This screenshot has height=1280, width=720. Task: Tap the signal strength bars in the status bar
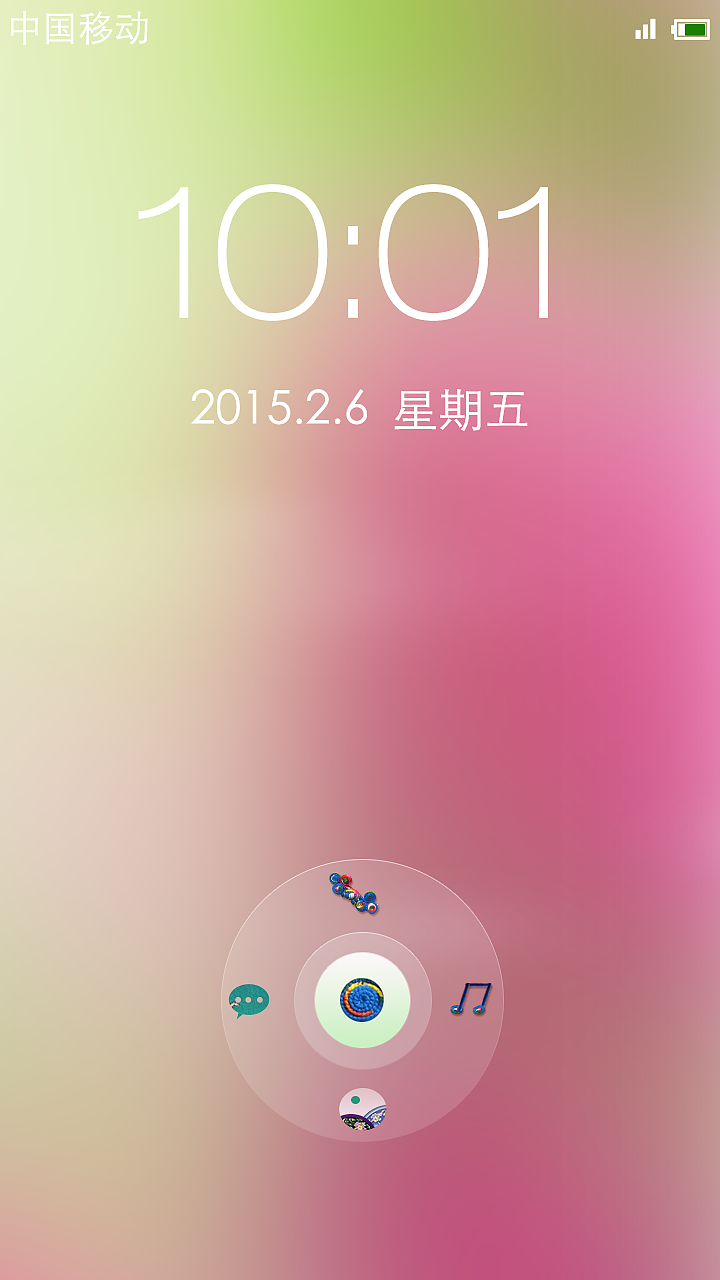click(646, 30)
